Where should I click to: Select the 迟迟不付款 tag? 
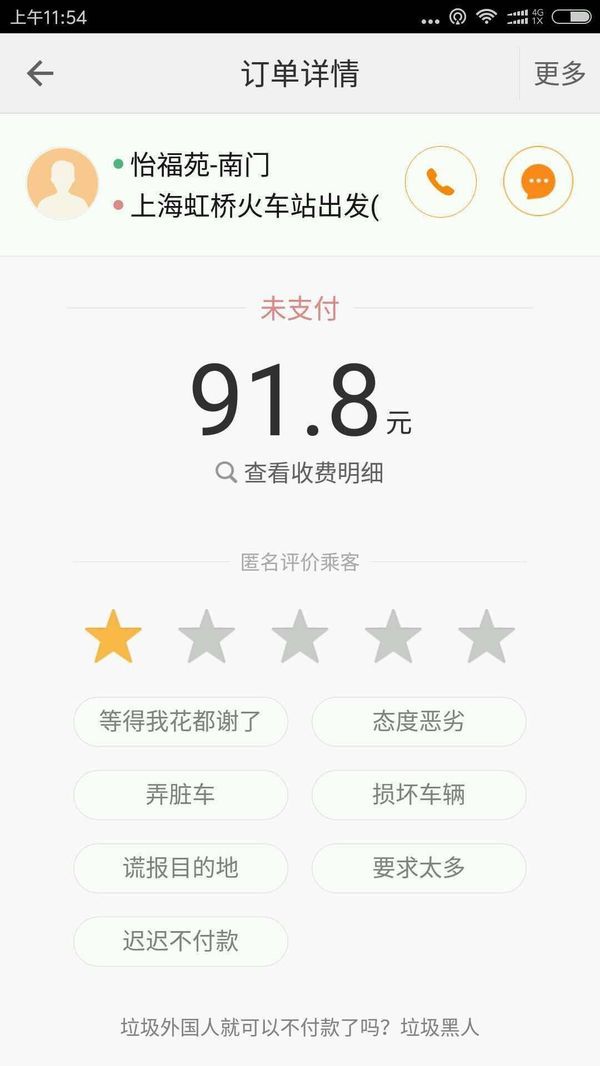pyautogui.click(x=181, y=941)
